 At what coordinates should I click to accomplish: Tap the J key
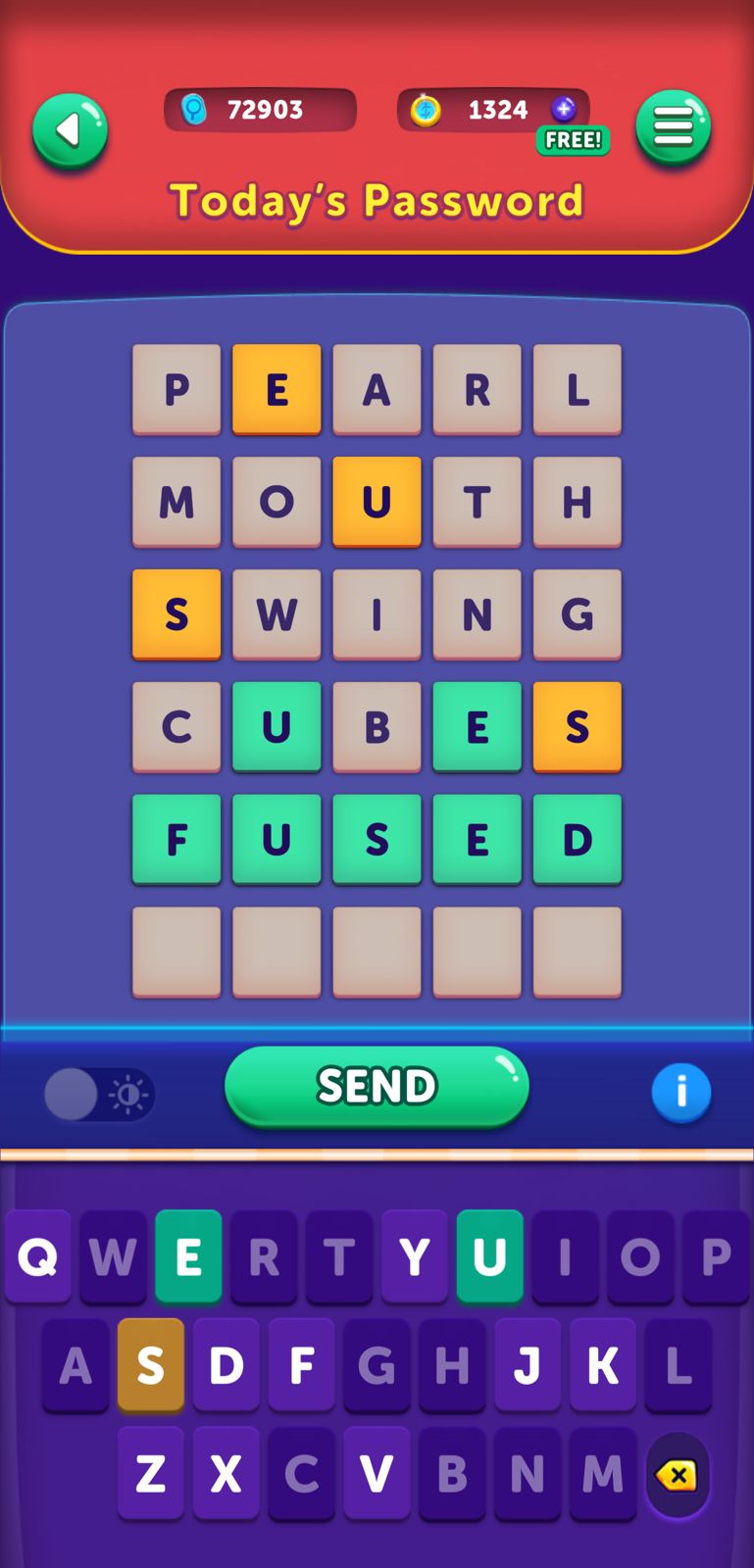tap(527, 1364)
